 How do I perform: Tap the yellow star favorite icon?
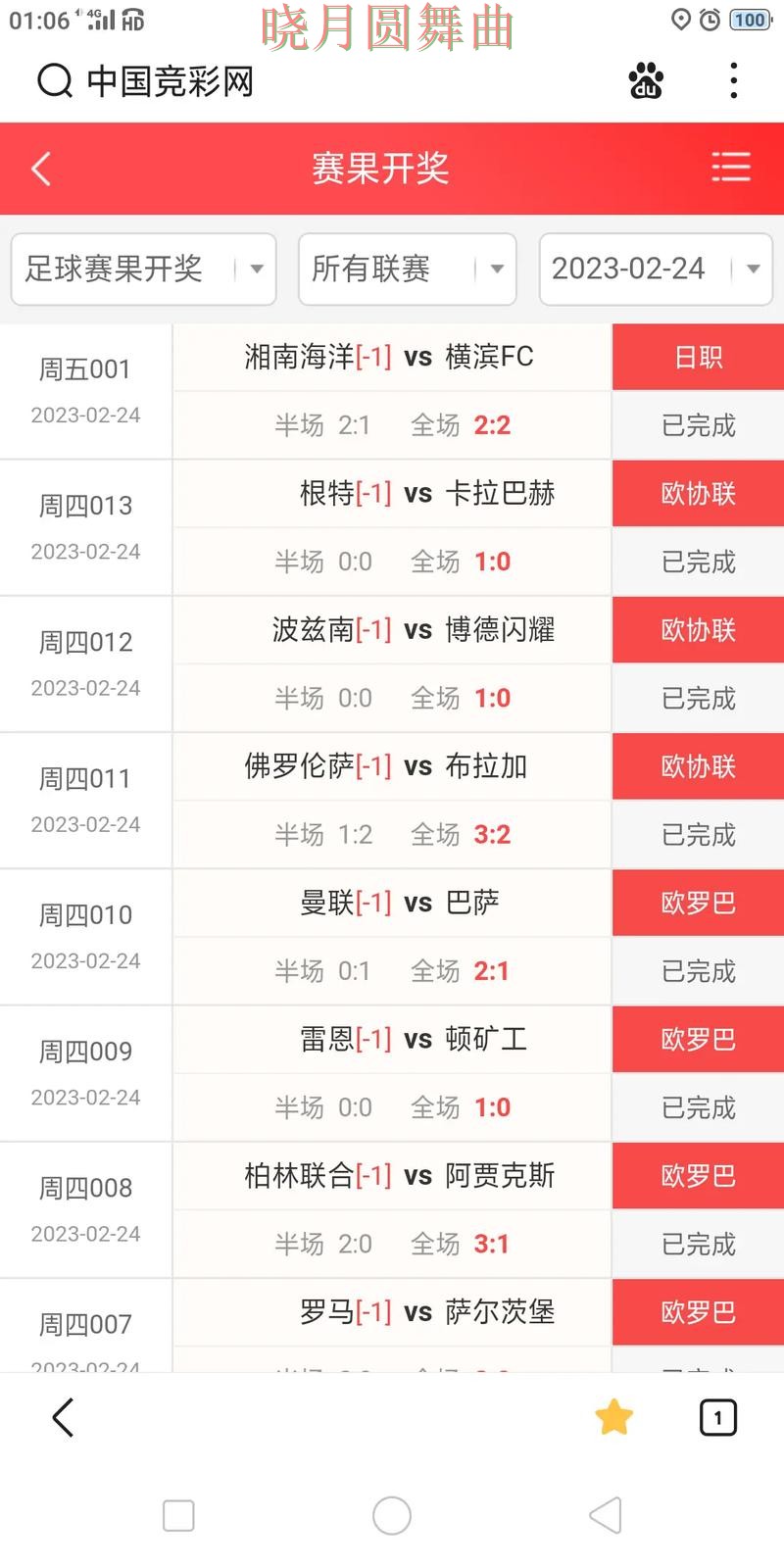click(x=614, y=1417)
